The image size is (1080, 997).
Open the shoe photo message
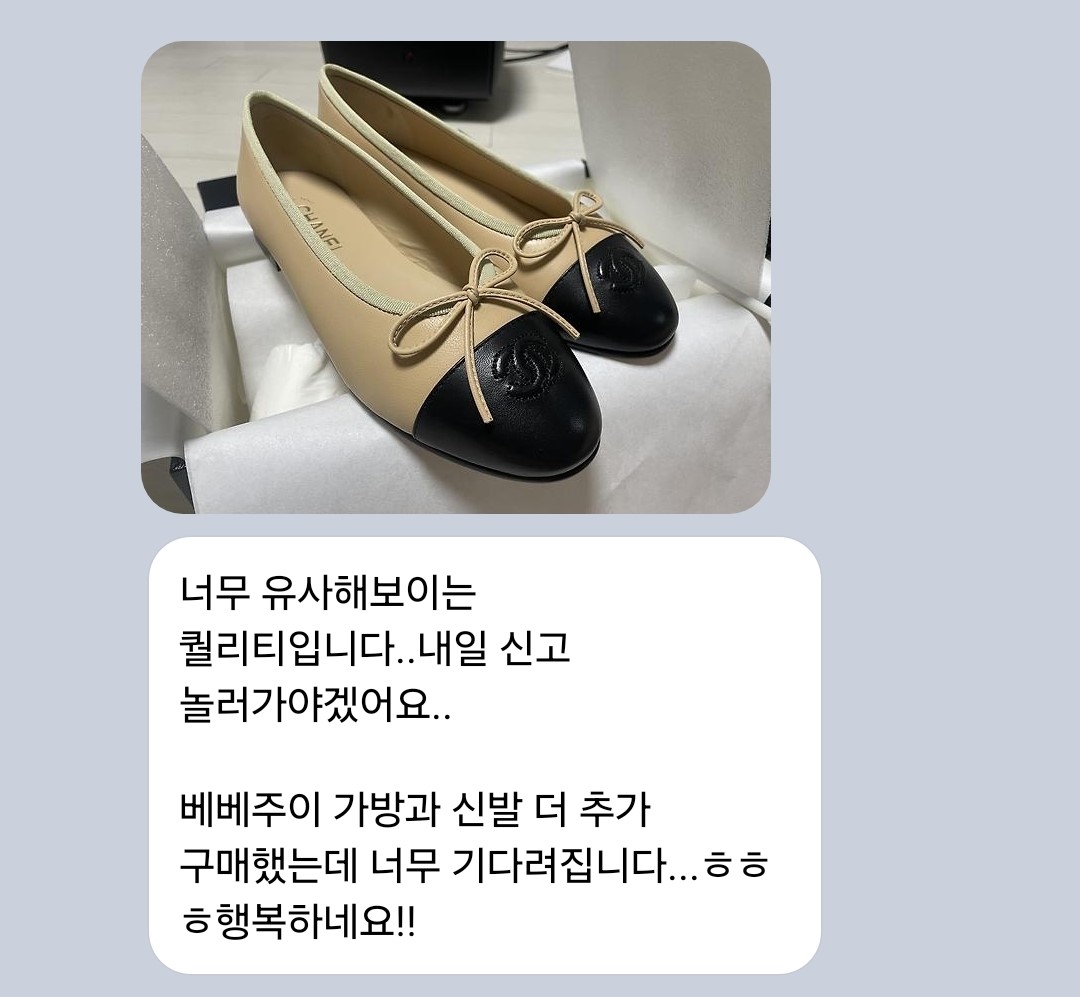tap(455, 277)
